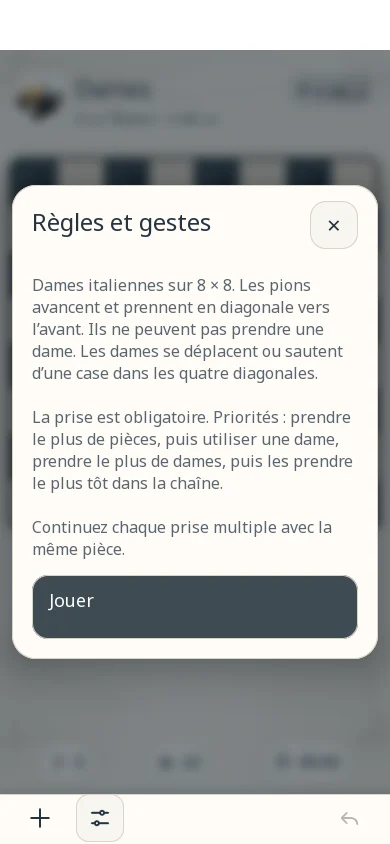Close the Règles et gestes dialog
This screenshot has width=390, height=844.
[334, 225]
